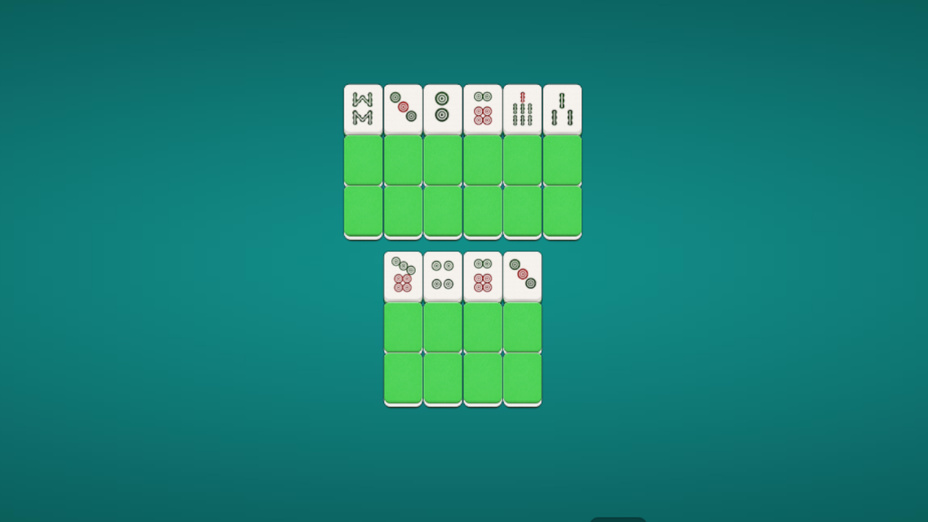Tap the six circles tile beside seven bamboo
The width and height of the screenshot is (928, 522).
[482, 109]
